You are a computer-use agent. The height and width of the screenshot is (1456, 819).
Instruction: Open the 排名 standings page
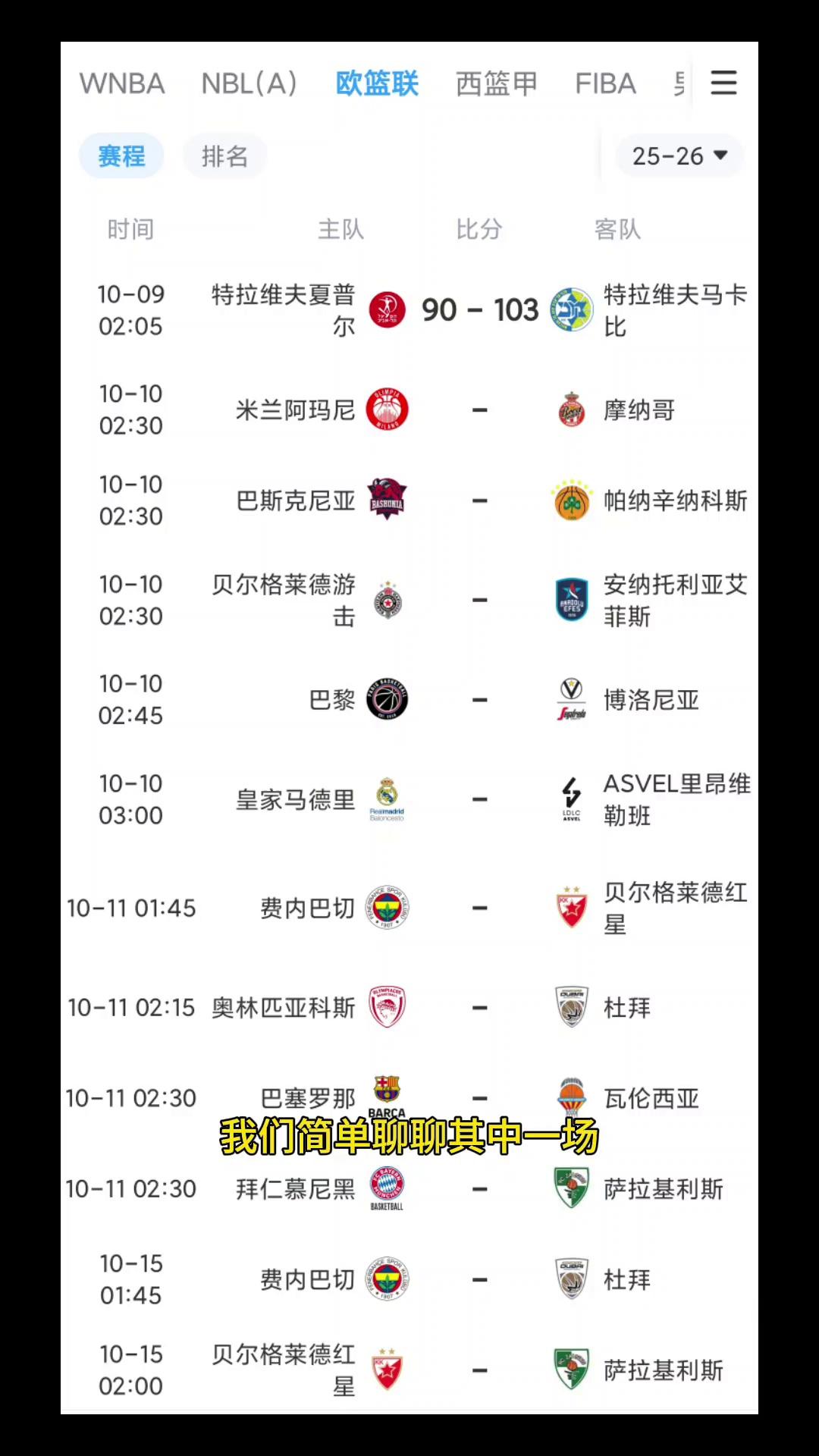click(224, 155)
